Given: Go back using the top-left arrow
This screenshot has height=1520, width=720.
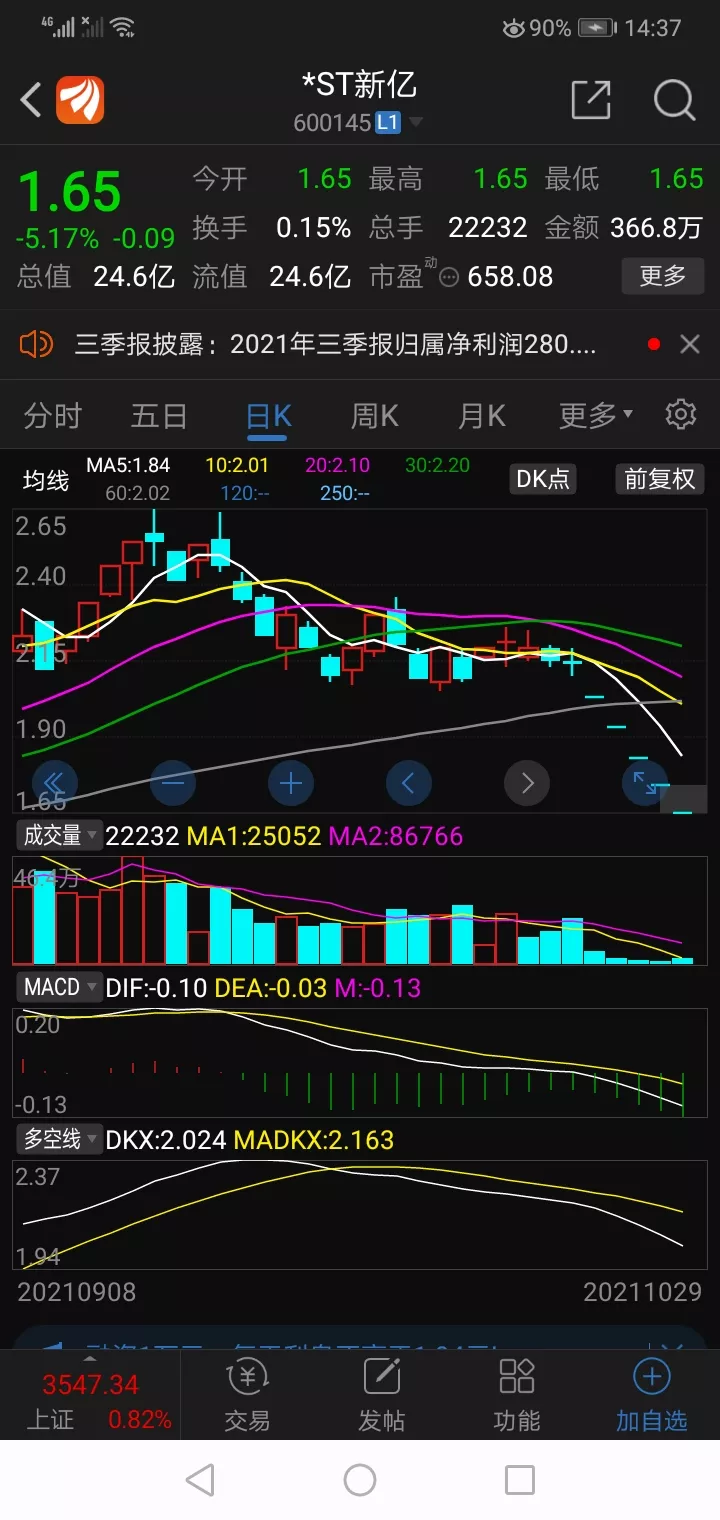Looking at the screenshot, I should click(x=32, y=100).
